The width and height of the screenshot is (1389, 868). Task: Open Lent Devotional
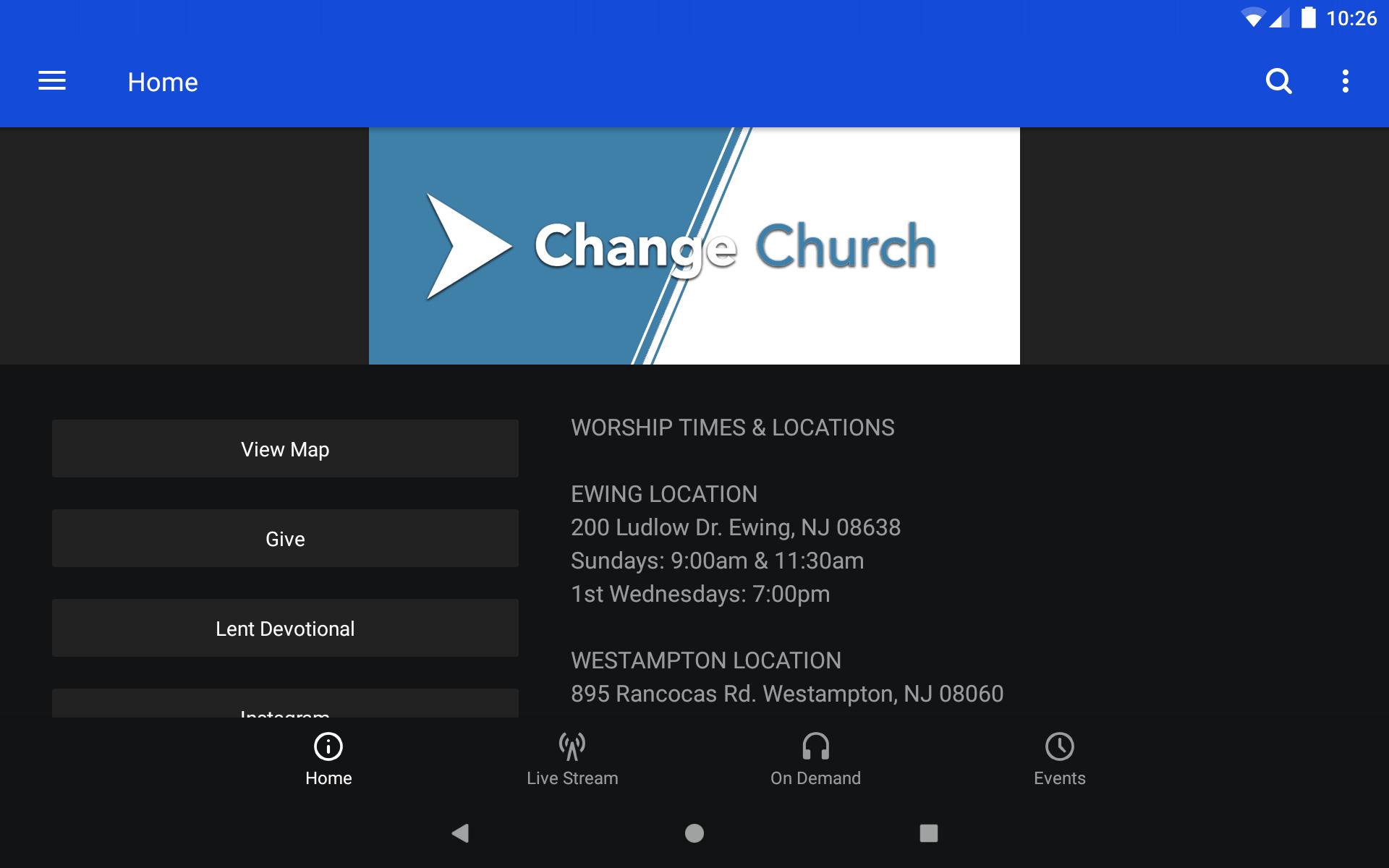point(285,628)
